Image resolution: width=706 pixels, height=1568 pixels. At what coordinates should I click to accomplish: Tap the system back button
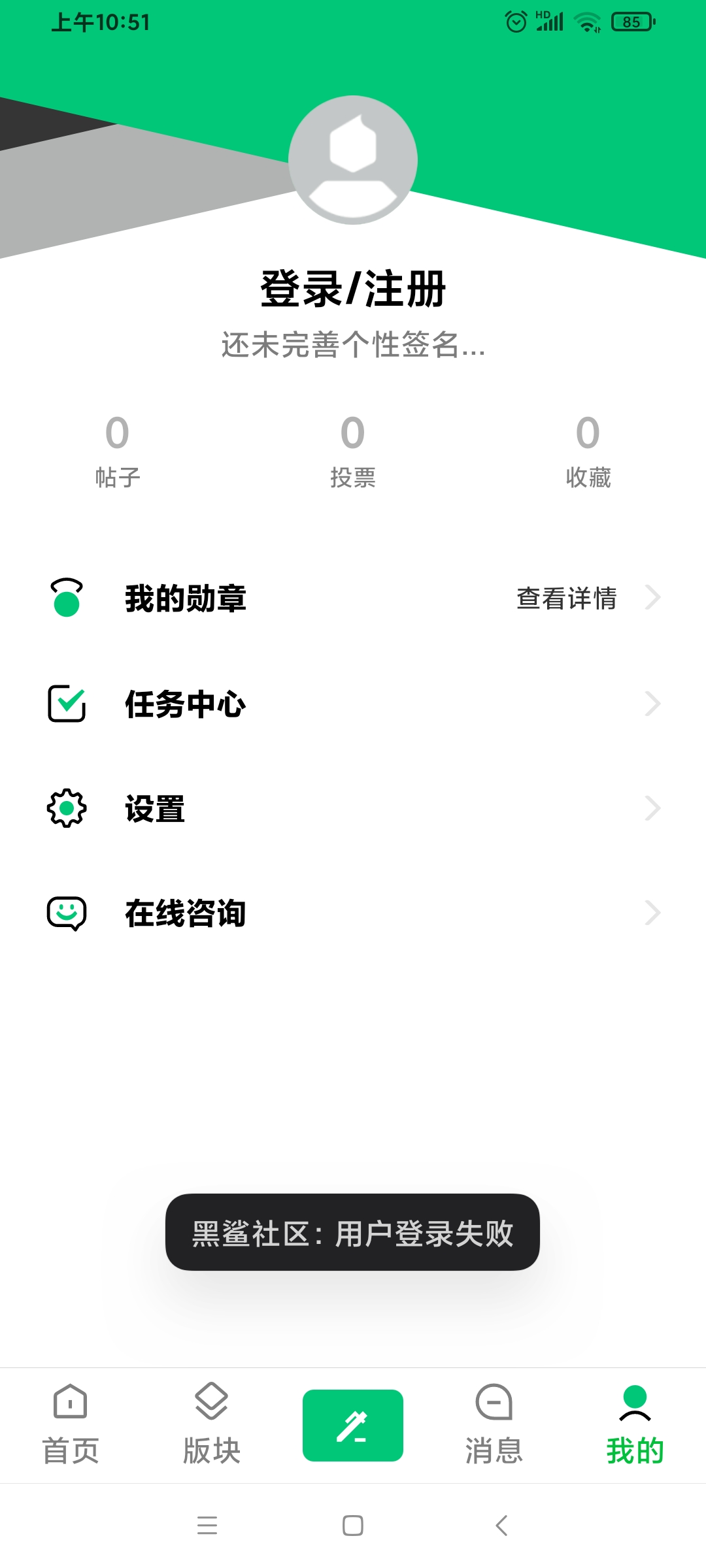pos(501,1526)
